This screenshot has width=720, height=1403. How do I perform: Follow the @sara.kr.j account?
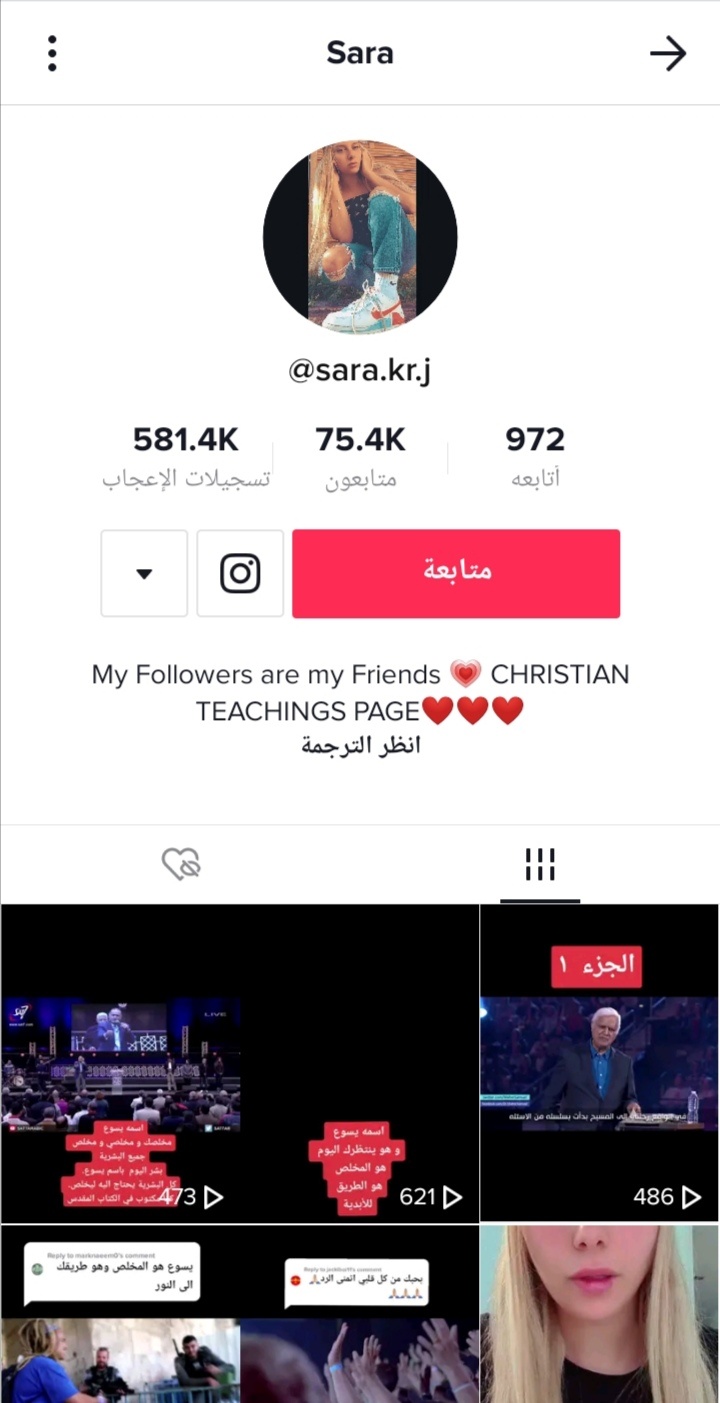click(x=456, y=573)
